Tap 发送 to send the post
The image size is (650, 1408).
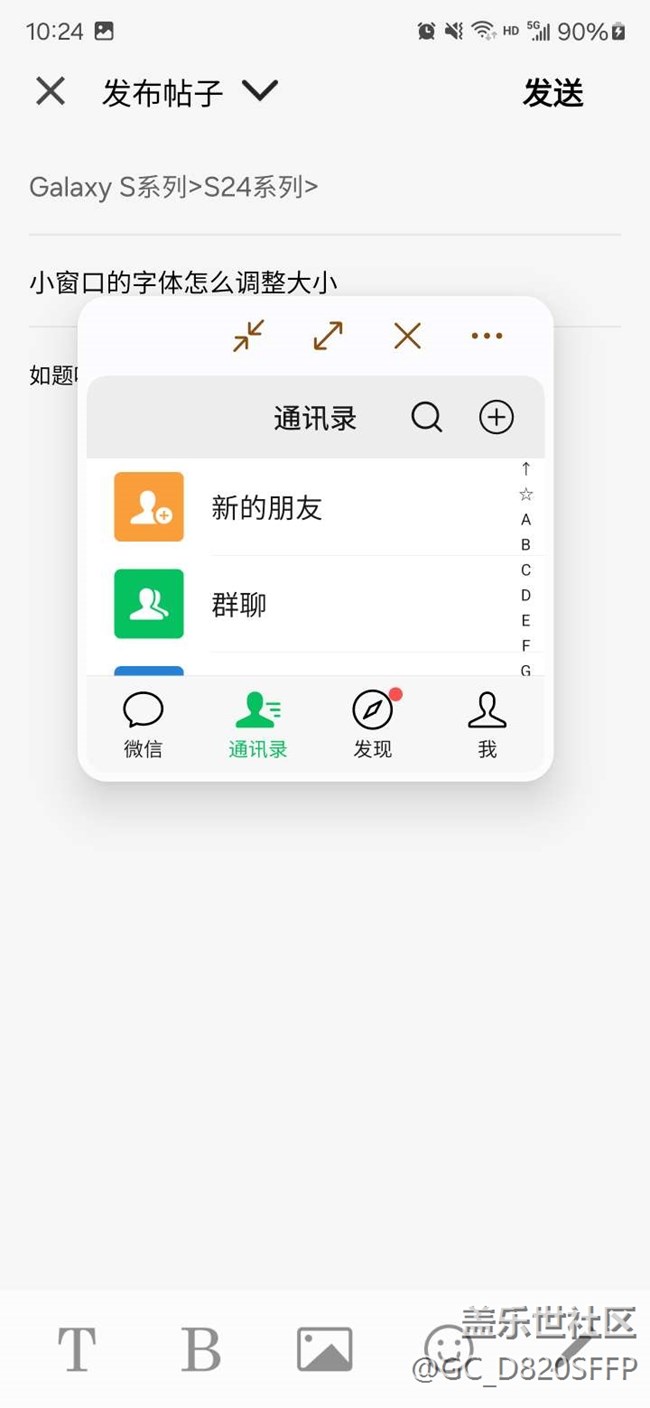(553, 93)
